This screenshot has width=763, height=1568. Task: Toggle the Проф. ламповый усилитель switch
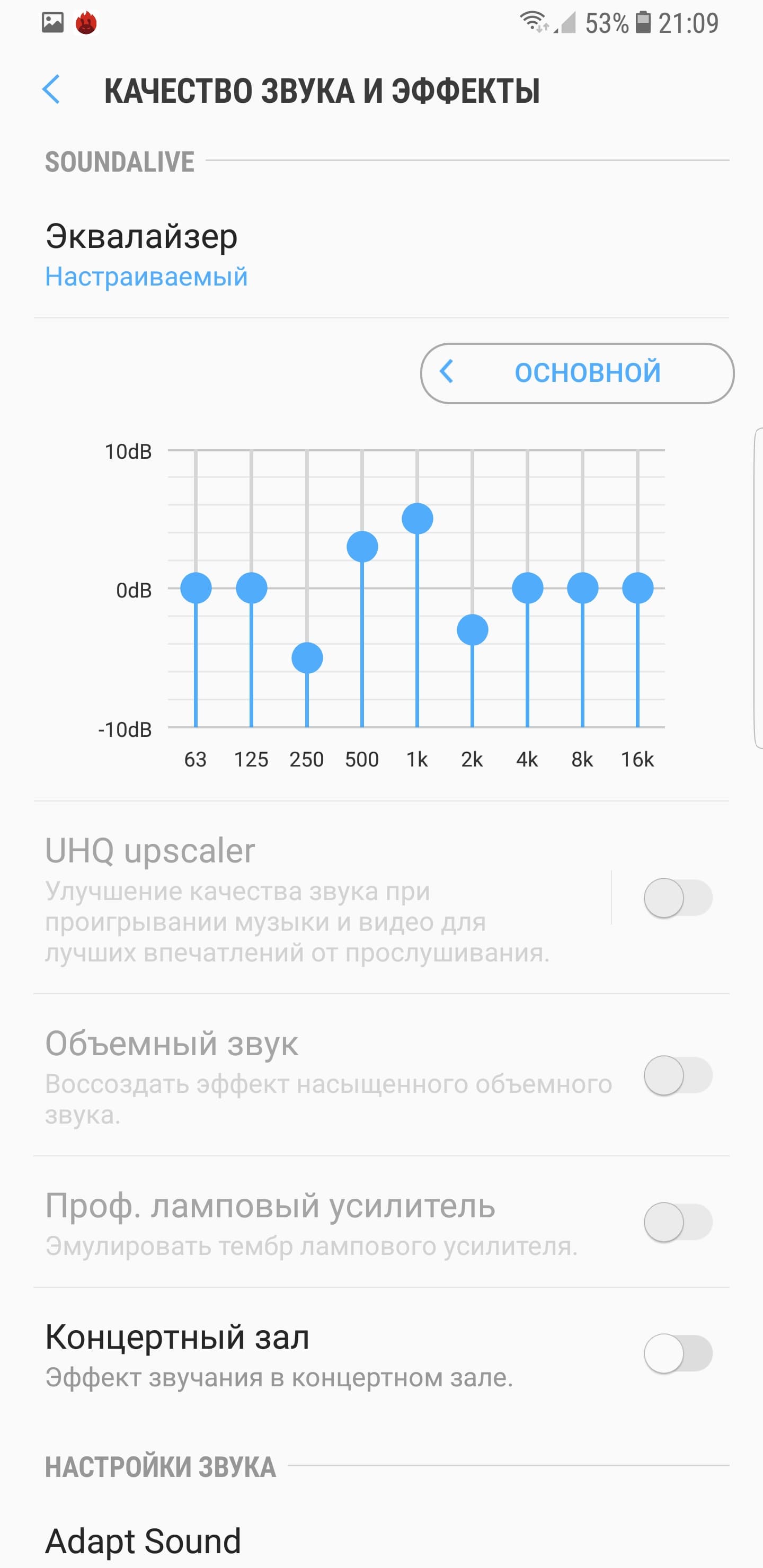[x=678, y=1222]
